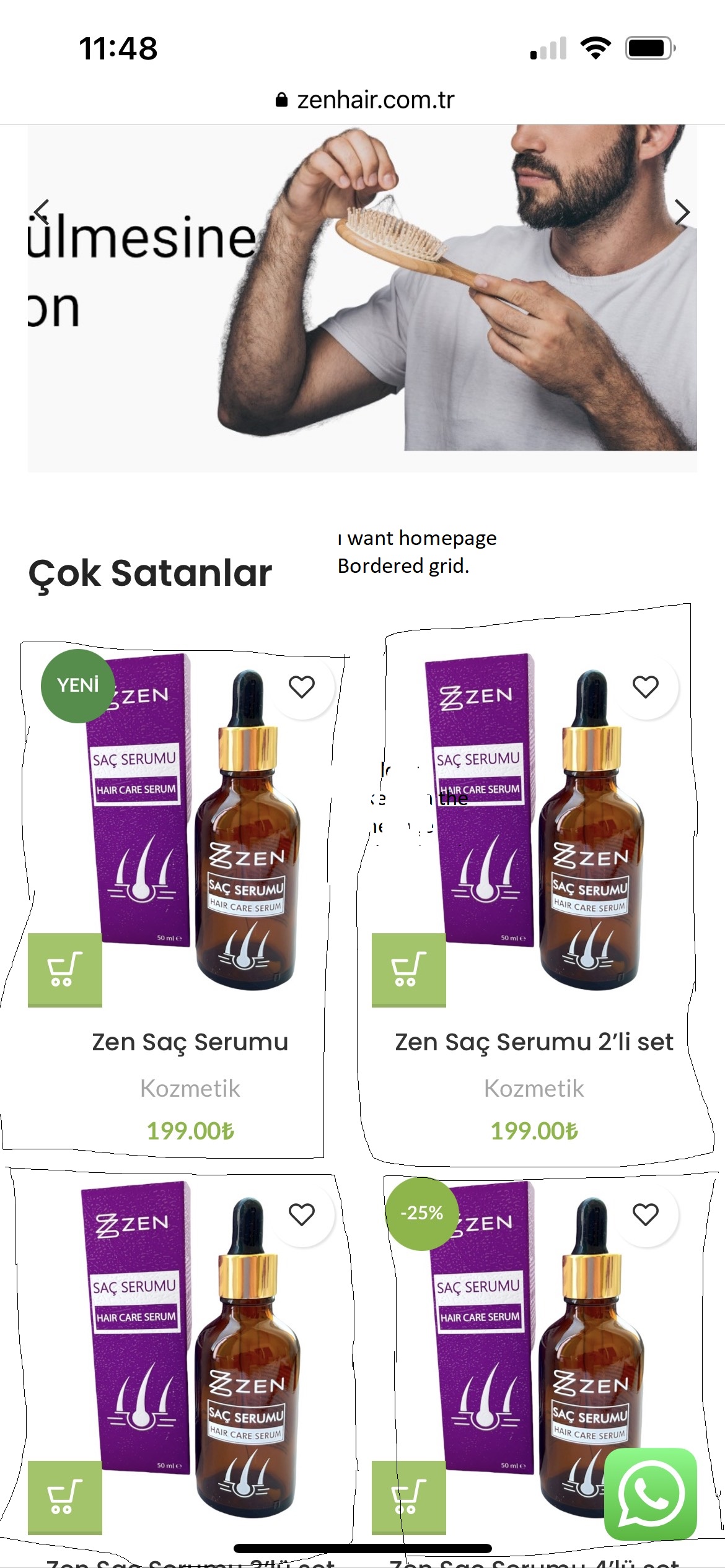
Task: Open the WhatsApp chat button
Action: 650,1494
